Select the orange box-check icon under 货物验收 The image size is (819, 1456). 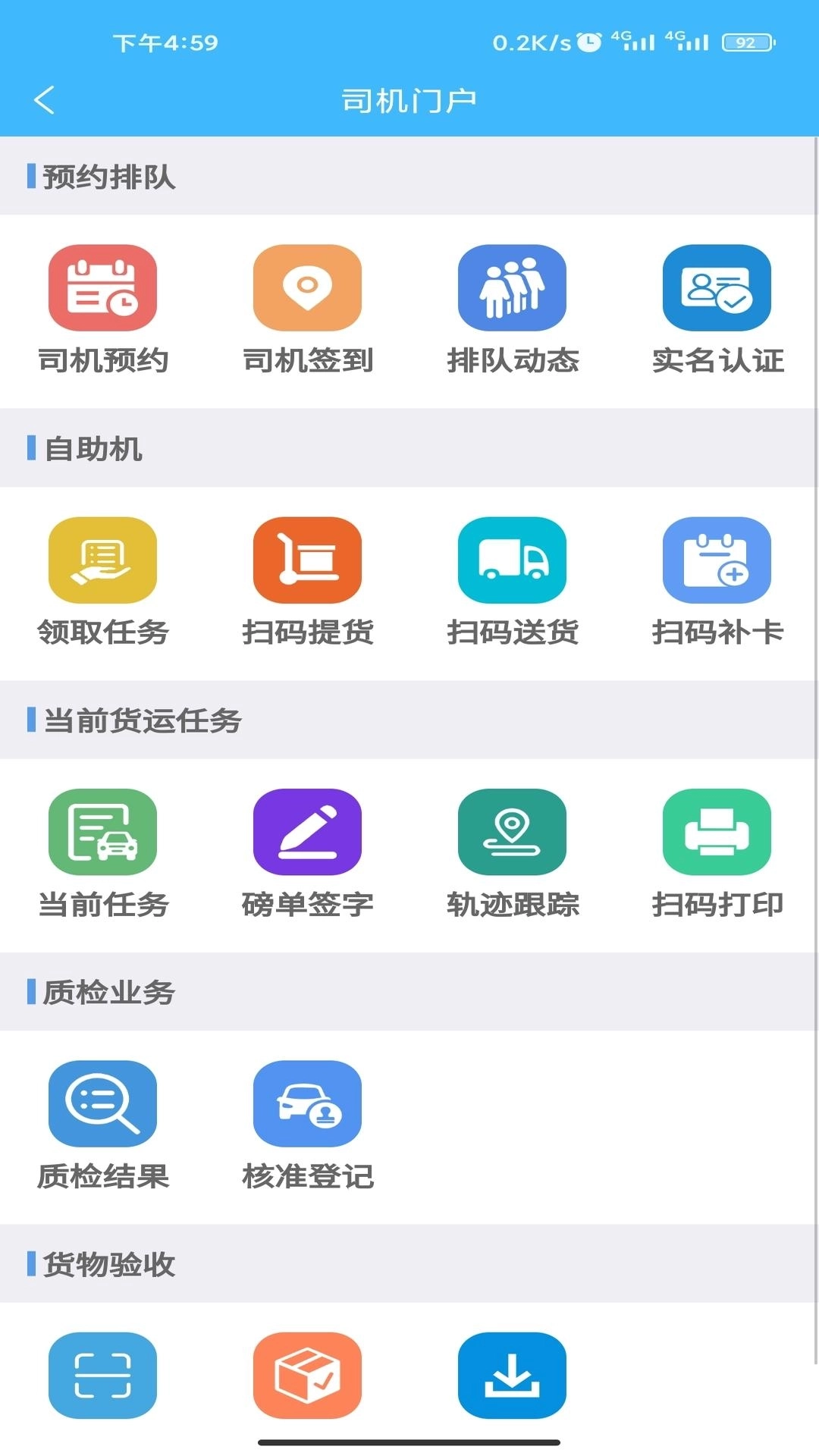coord(307,1375)
